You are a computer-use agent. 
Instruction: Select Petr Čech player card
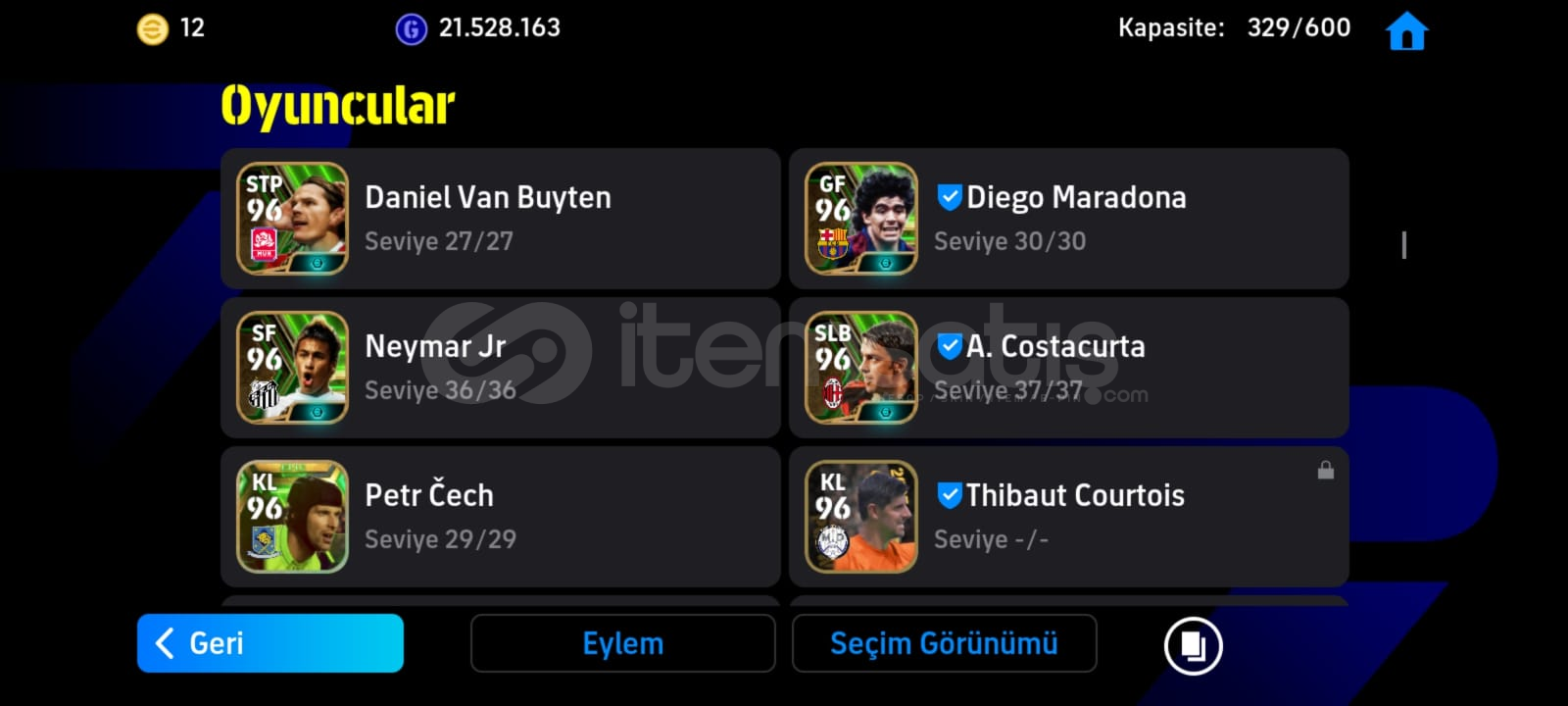tap(500, 516)
